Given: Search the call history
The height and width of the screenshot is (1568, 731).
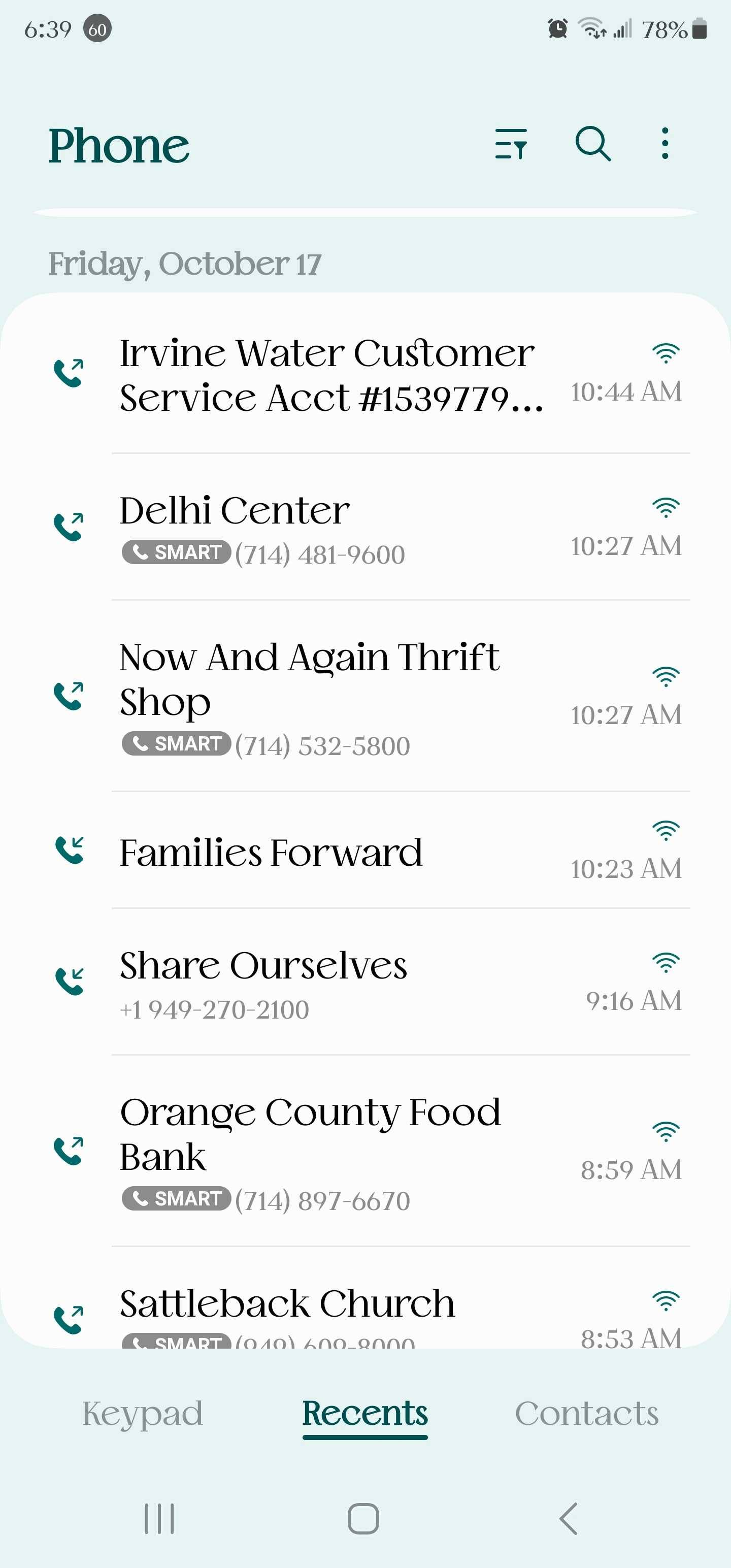Looking at the screenshot, I should click(x=593, y=144).
